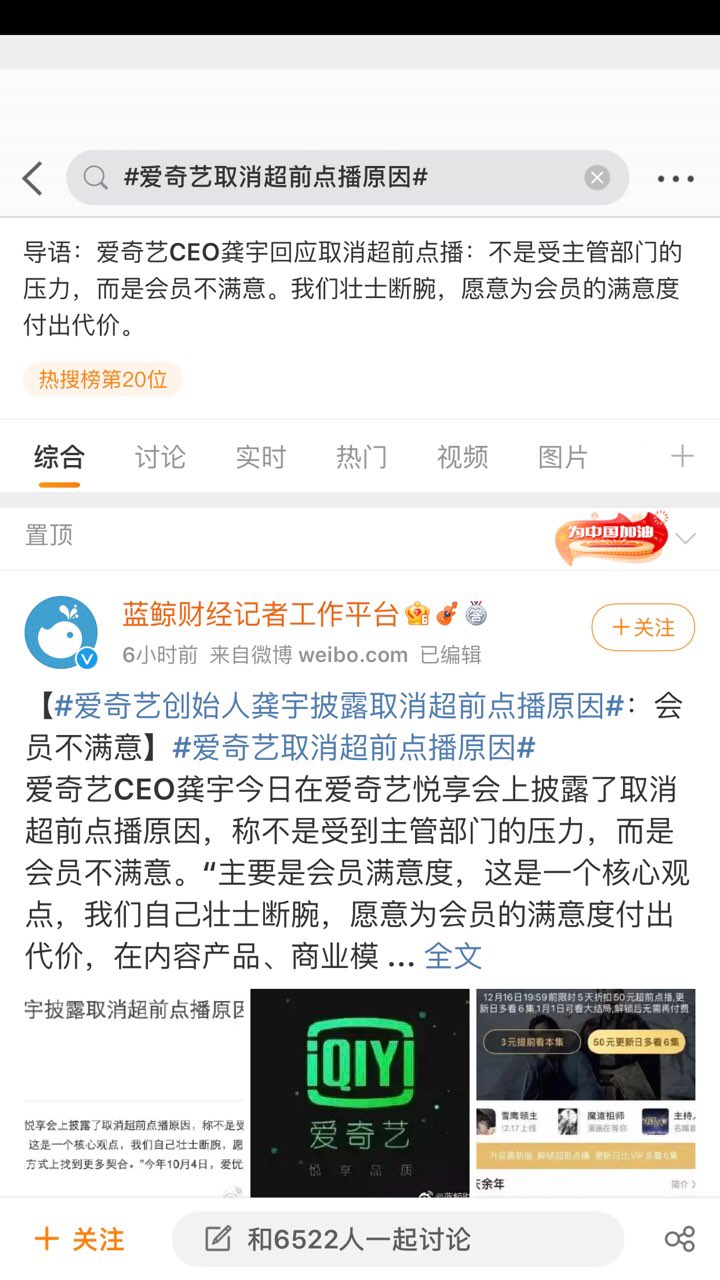Switch to the 实时 tab
This screenshot has width=720, height=1280.
(261, 458)
